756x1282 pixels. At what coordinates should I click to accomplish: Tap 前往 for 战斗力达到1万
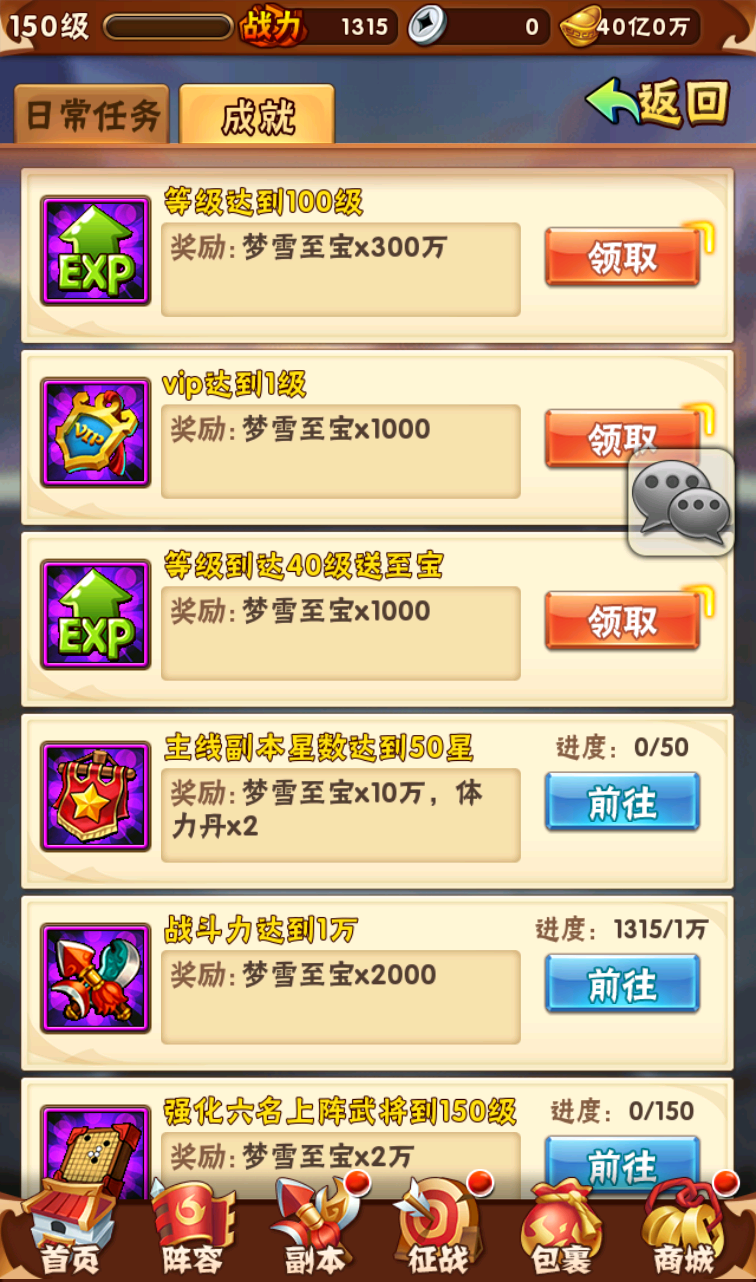(x=622, y=985)
